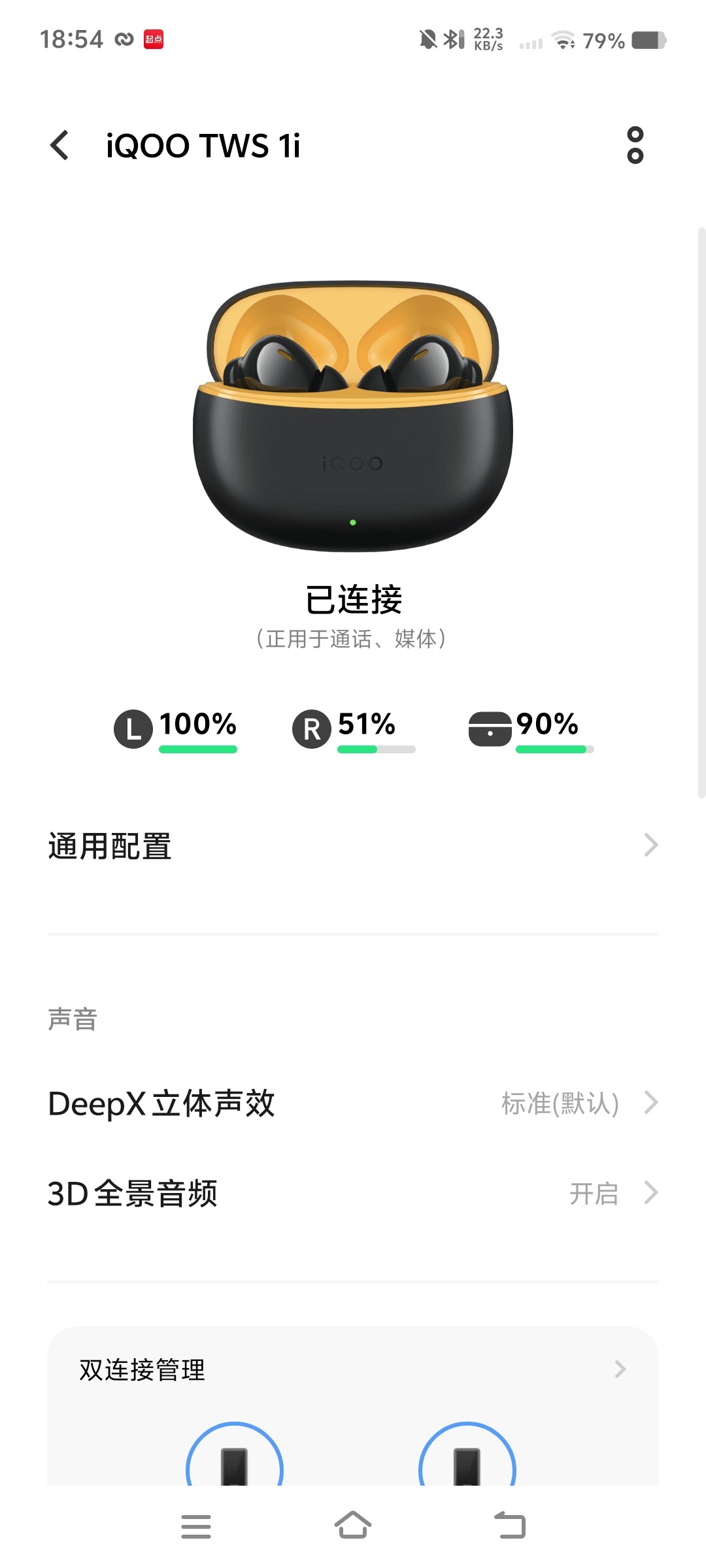Viewport: 706px width, 1568px height.
Task: Open DeepX 立体声效 settings
Action: (353, 1103)
